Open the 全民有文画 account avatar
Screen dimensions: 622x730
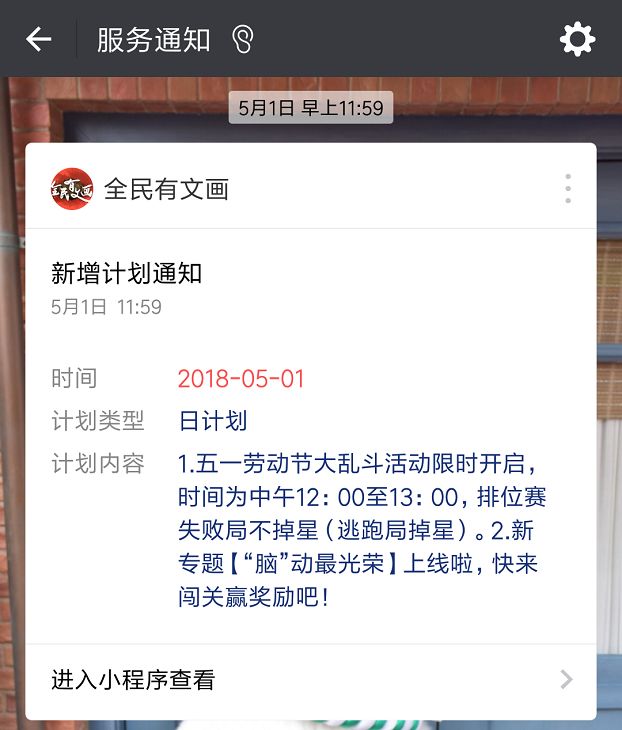[x=72, y=188]
